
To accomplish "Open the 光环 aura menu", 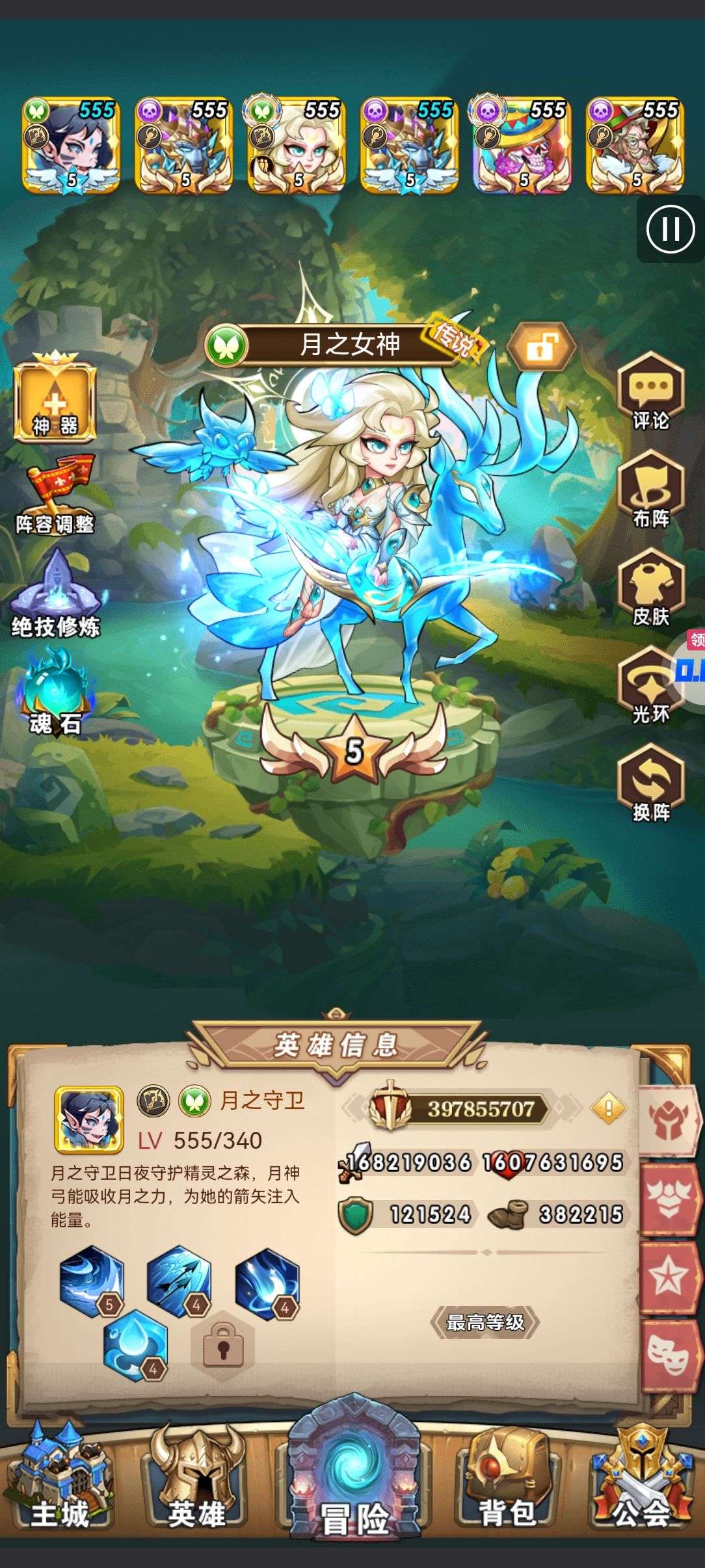I will [x=651, y=685].
